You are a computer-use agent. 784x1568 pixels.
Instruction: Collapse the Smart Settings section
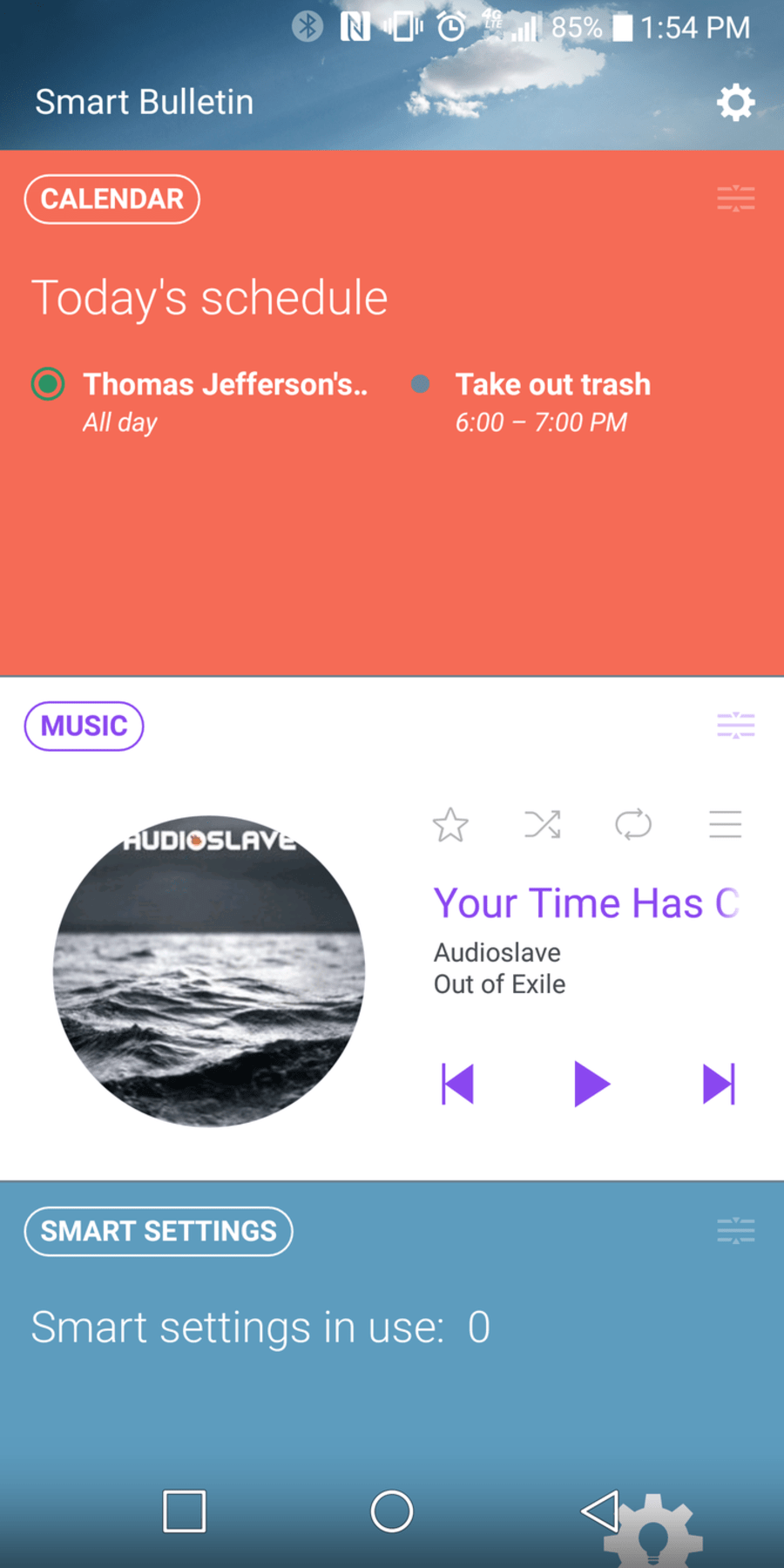(736, 1230)
